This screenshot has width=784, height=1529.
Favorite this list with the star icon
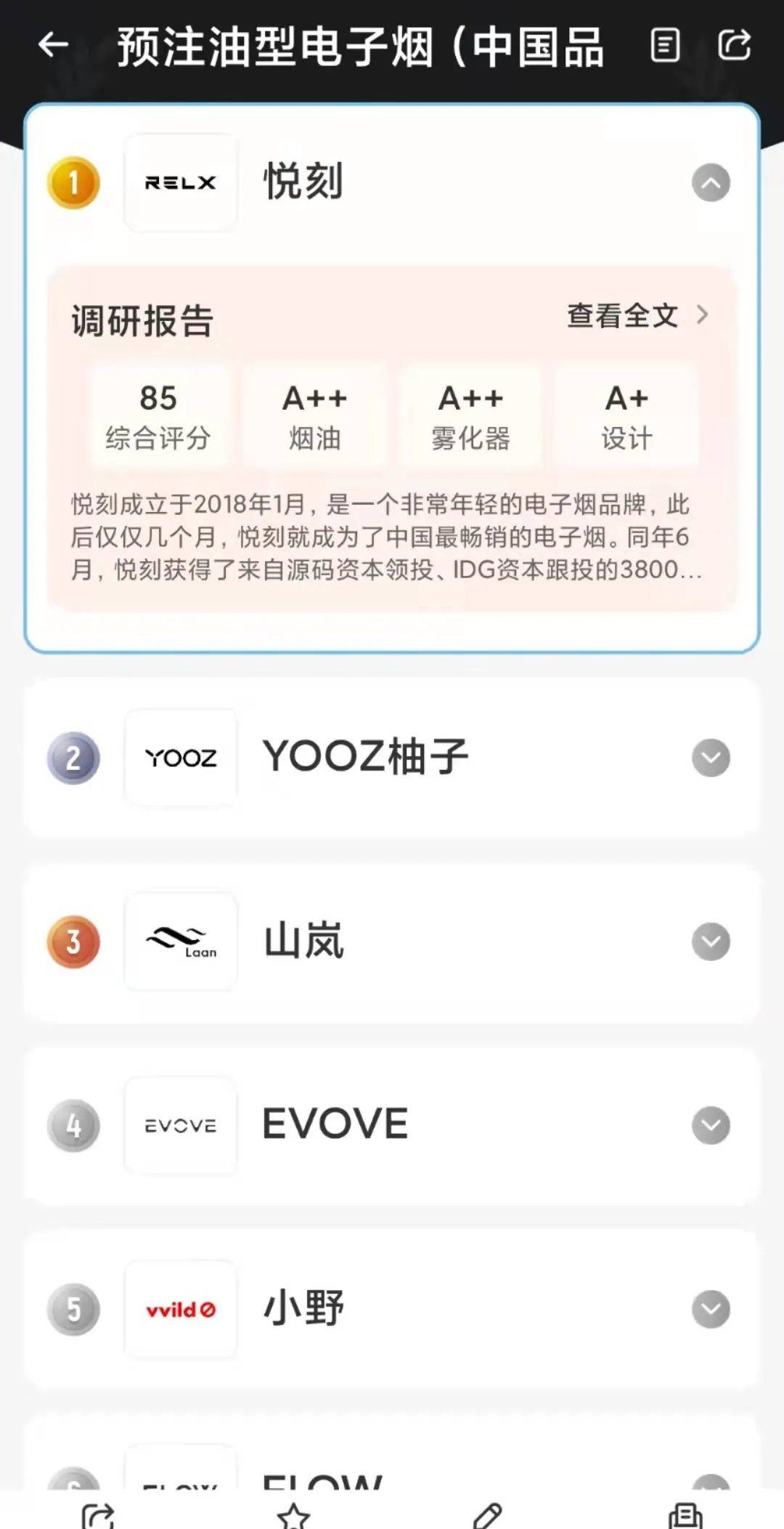click(293, 1517)
